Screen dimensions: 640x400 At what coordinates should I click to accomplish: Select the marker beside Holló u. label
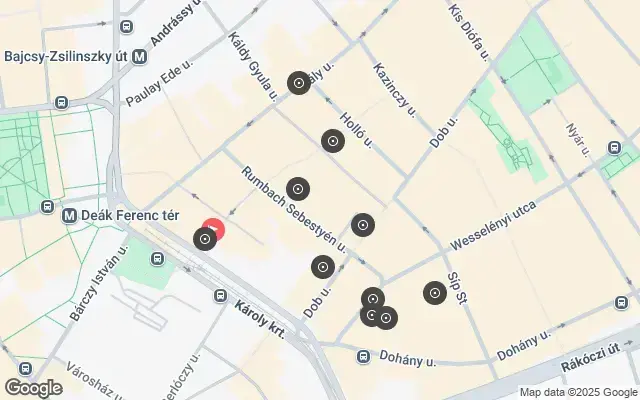tap(333, 141)
